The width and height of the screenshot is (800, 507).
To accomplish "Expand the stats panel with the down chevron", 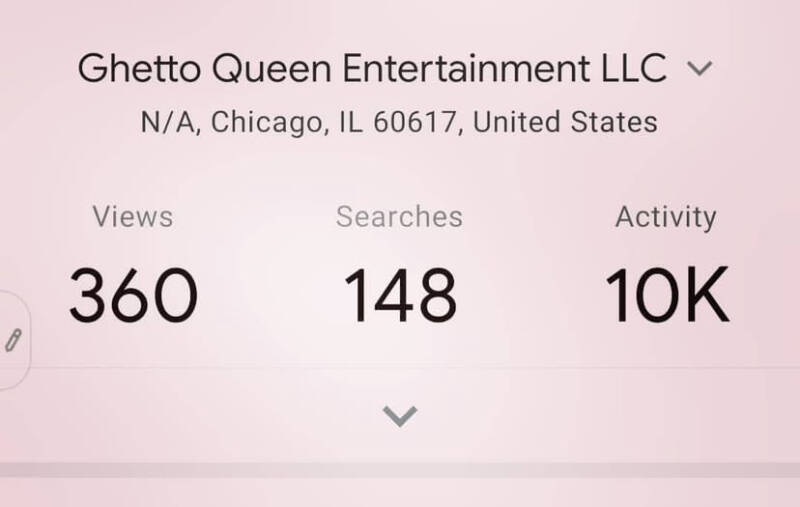I will (x=400, y=416).
